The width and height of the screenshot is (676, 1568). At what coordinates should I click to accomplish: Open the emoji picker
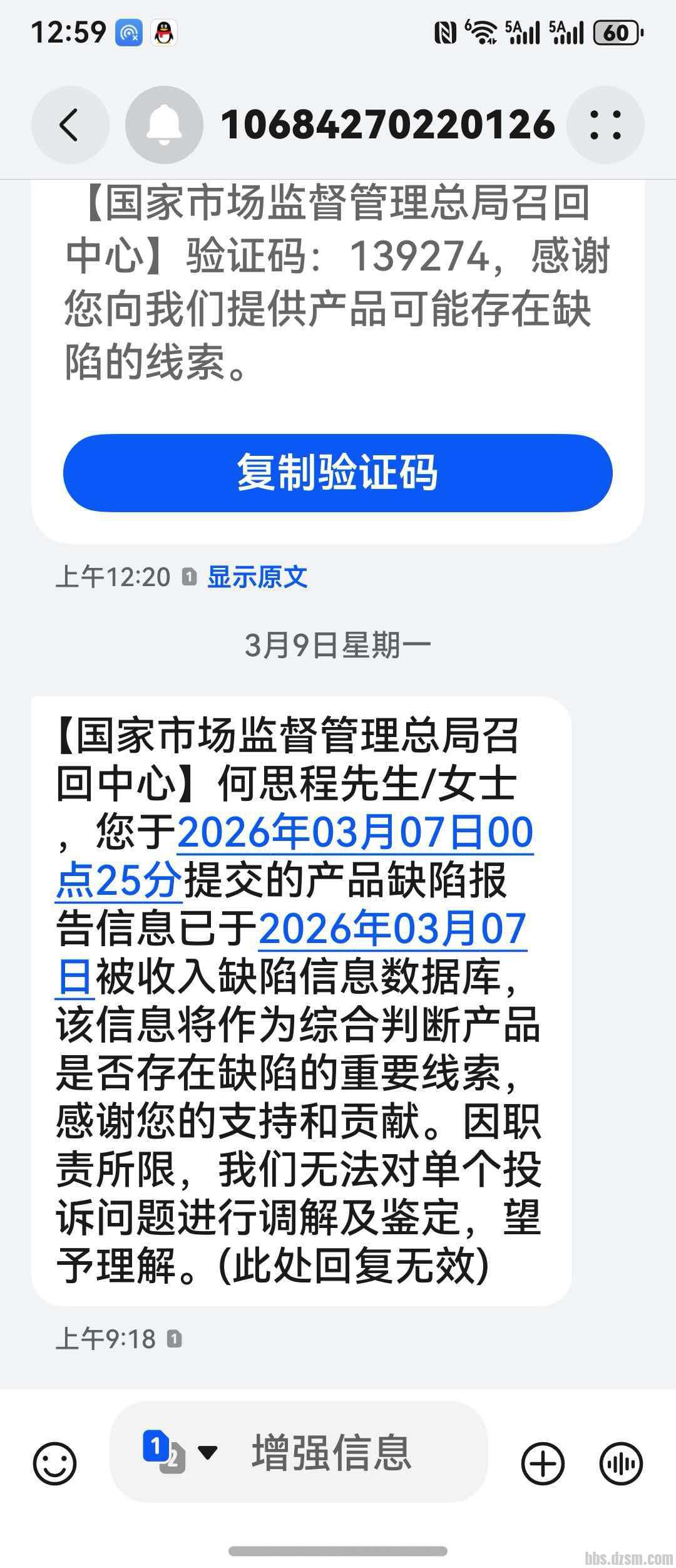click(55, 1463)
